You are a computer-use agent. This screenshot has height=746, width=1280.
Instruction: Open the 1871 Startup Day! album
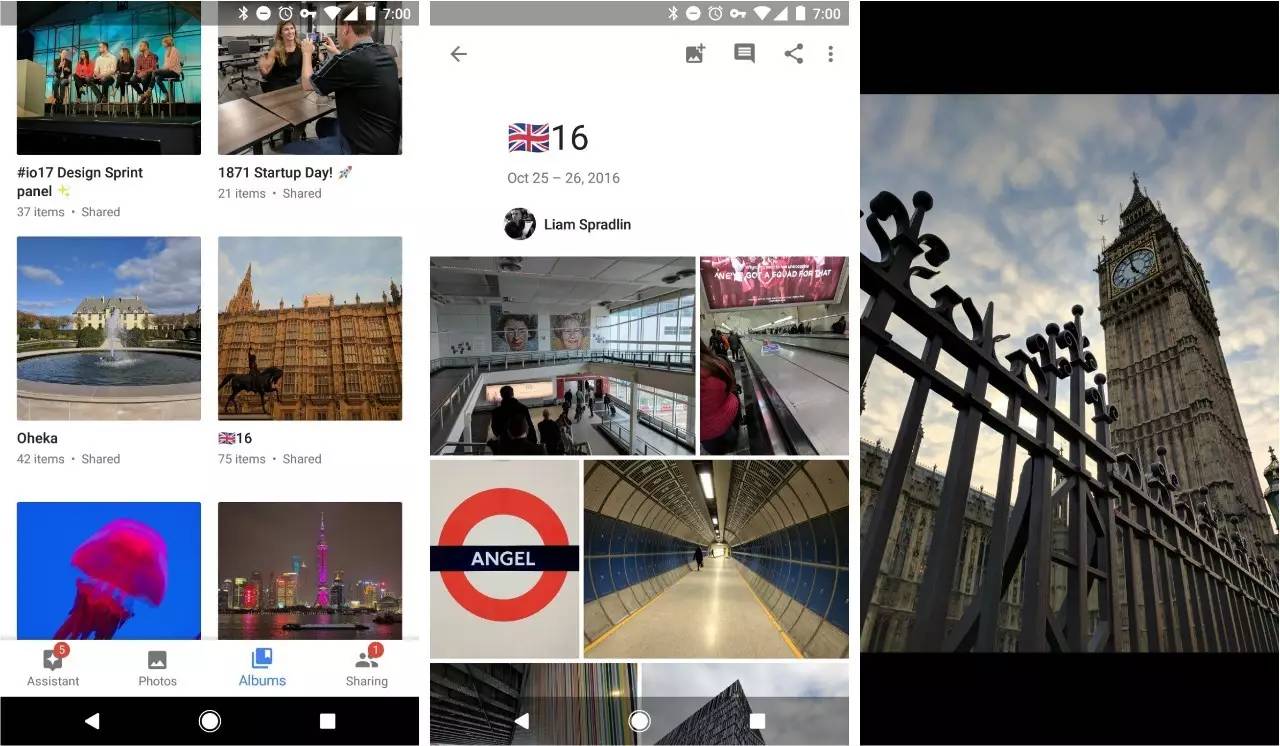(310, 90)
